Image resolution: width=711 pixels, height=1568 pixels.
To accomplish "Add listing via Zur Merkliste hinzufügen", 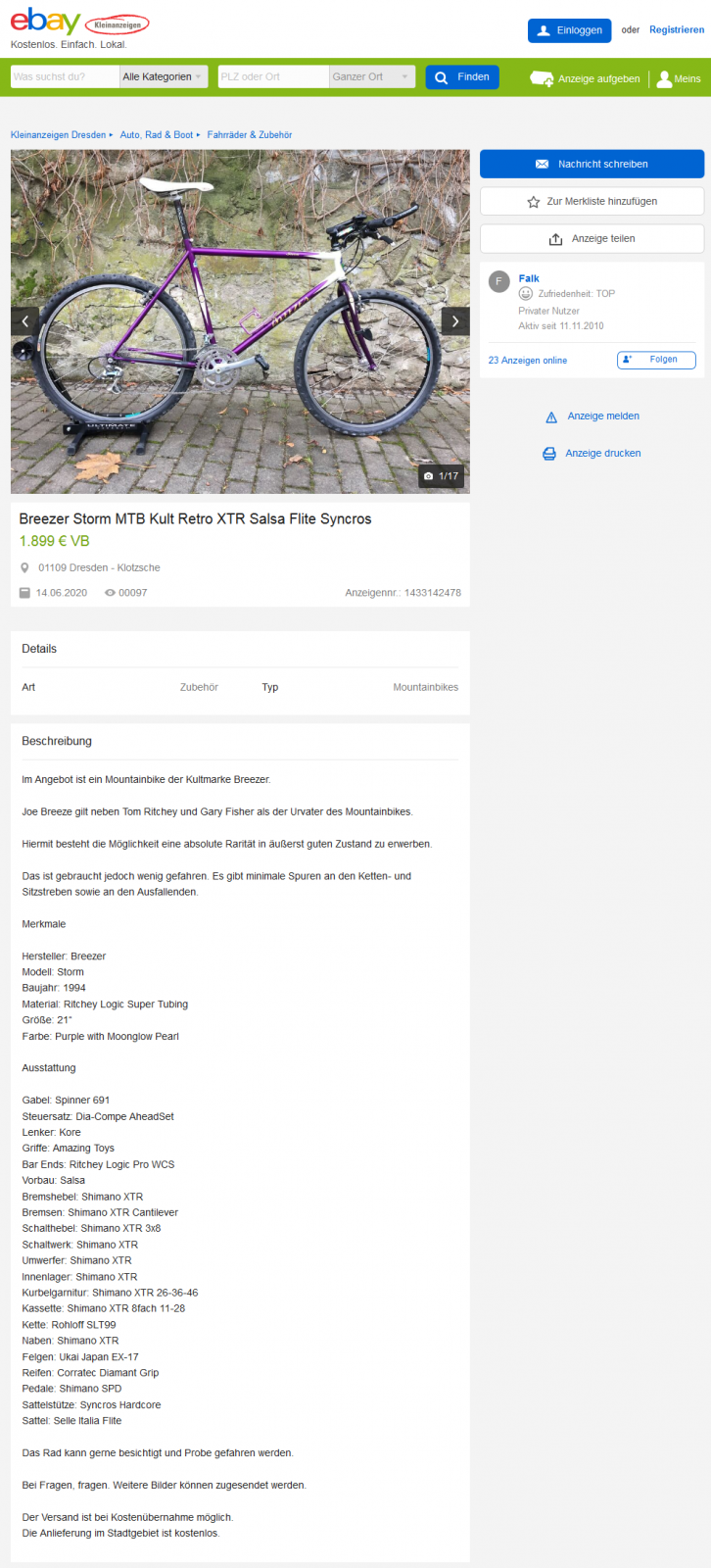I will (x=592, y=201).
